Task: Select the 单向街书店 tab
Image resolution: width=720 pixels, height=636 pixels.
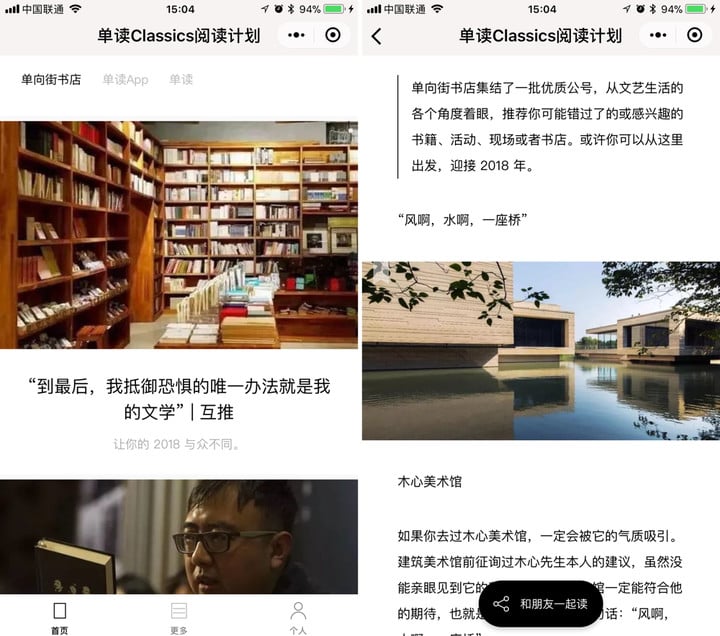Action: 51,79
